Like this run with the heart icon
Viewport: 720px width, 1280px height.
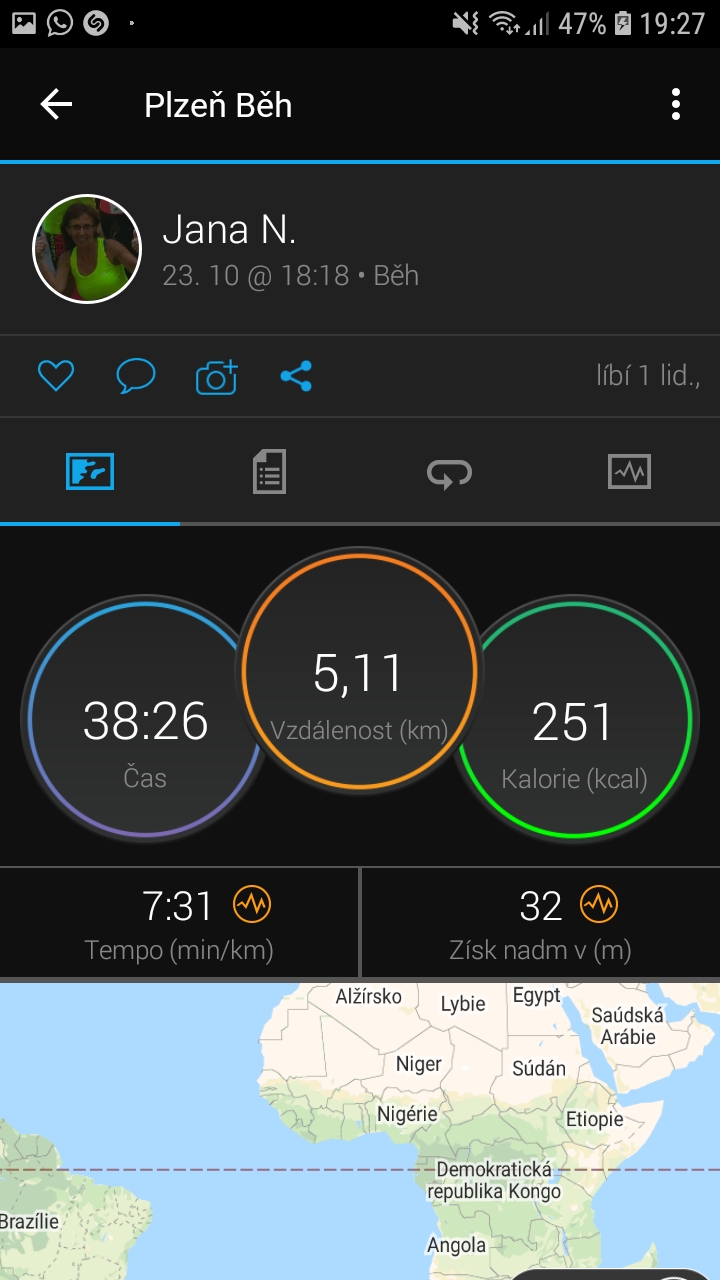click(56, 376)
